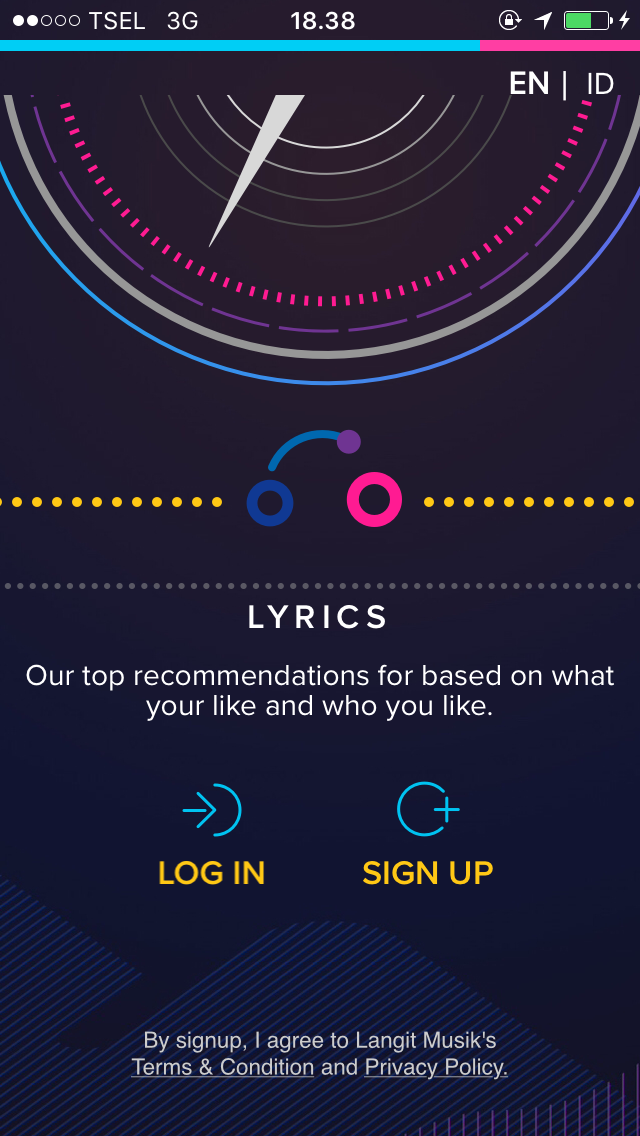This screenshot has height=1136, width=640.
Task: Open the Privacy Policy link
Action: click(x=436, y=1067)
